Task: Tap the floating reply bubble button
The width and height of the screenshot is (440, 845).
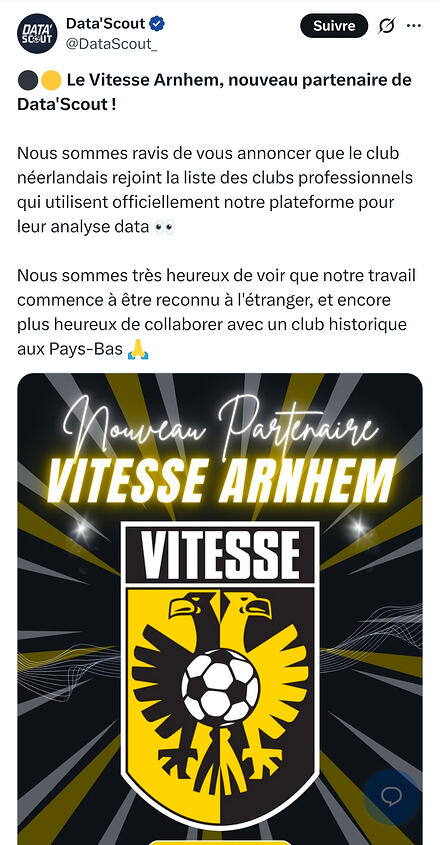Action: pyautogui.click(x=392, y=796)
